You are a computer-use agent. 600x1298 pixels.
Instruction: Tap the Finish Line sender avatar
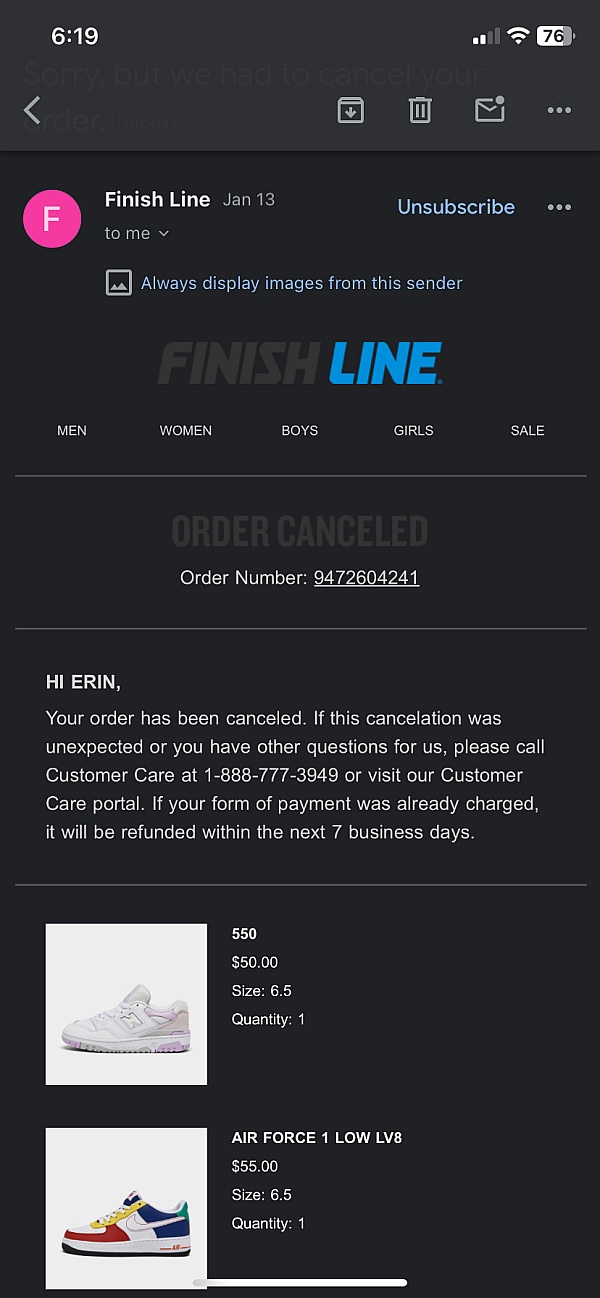(x=52, y=218)
